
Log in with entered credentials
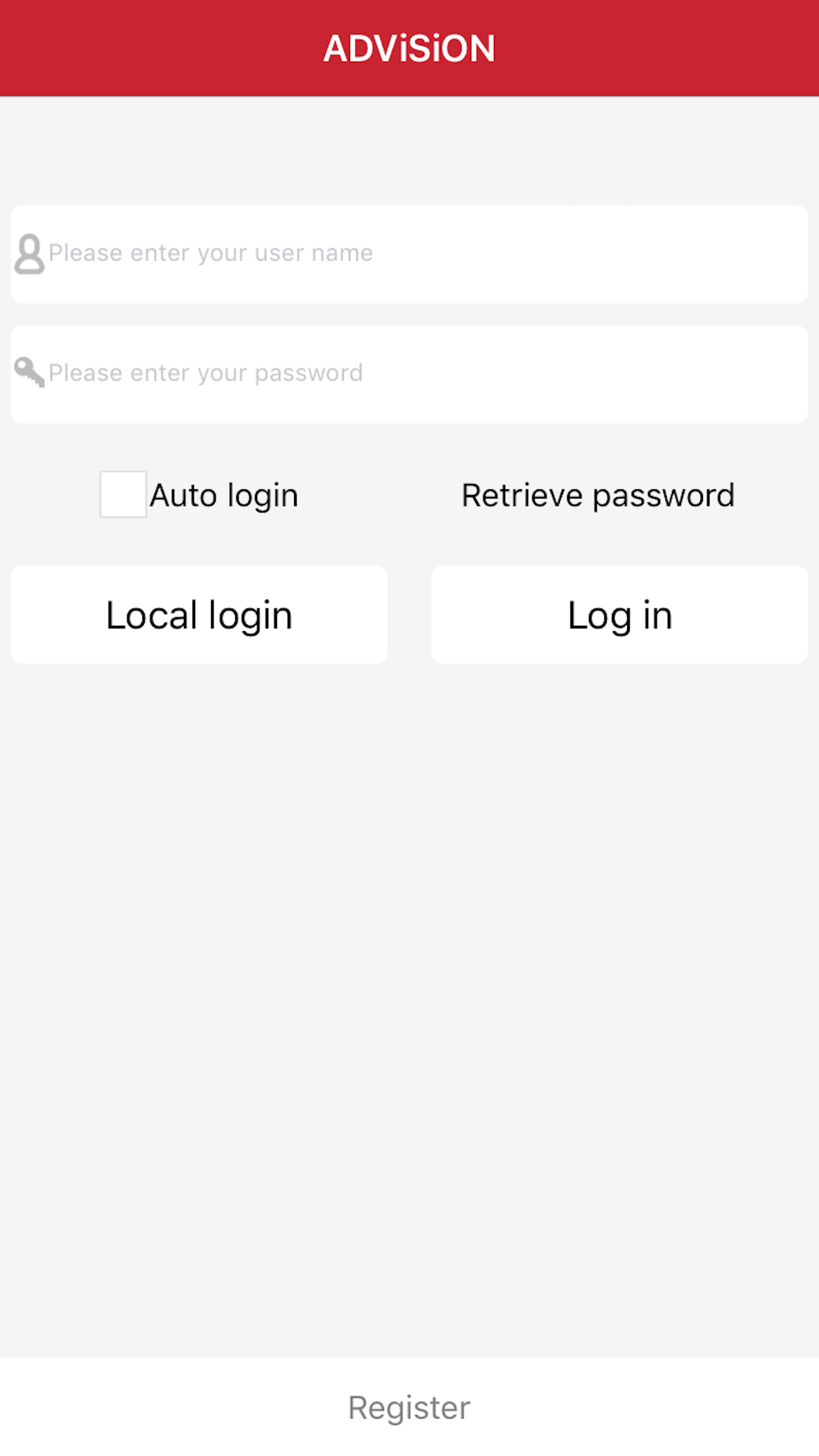(x=620, y=614)
